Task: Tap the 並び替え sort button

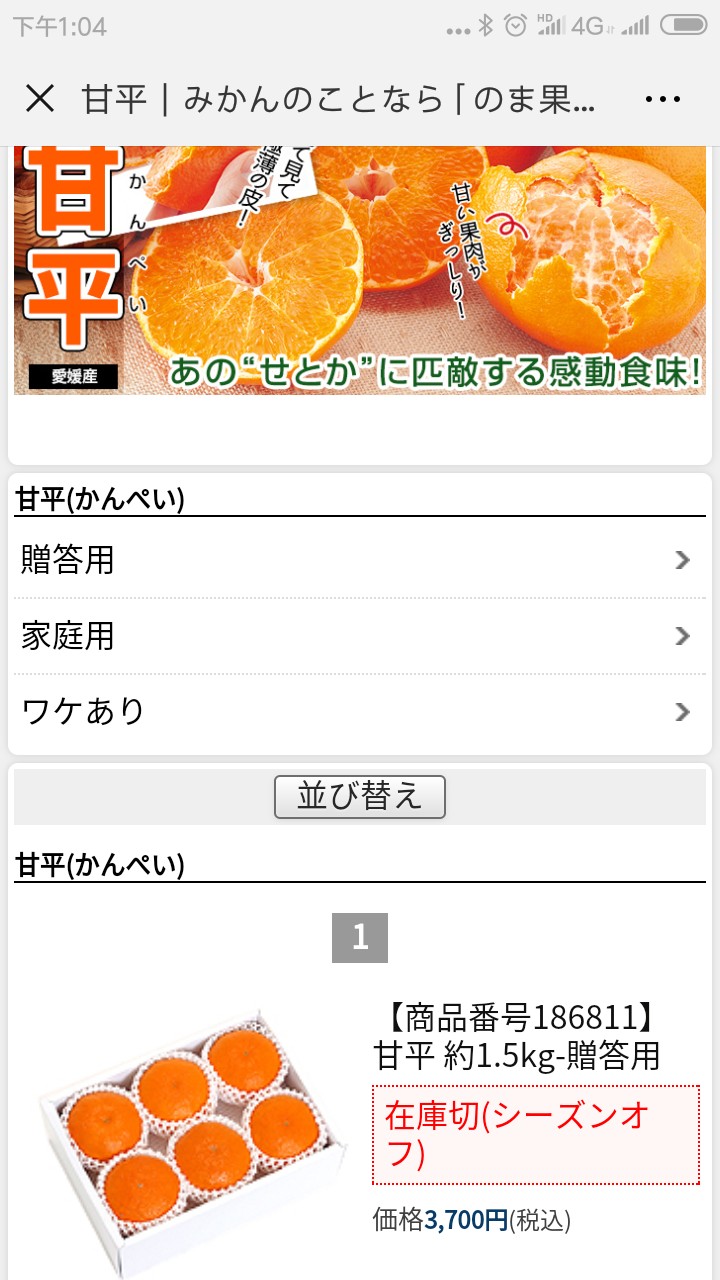Action: coord(360,797)
